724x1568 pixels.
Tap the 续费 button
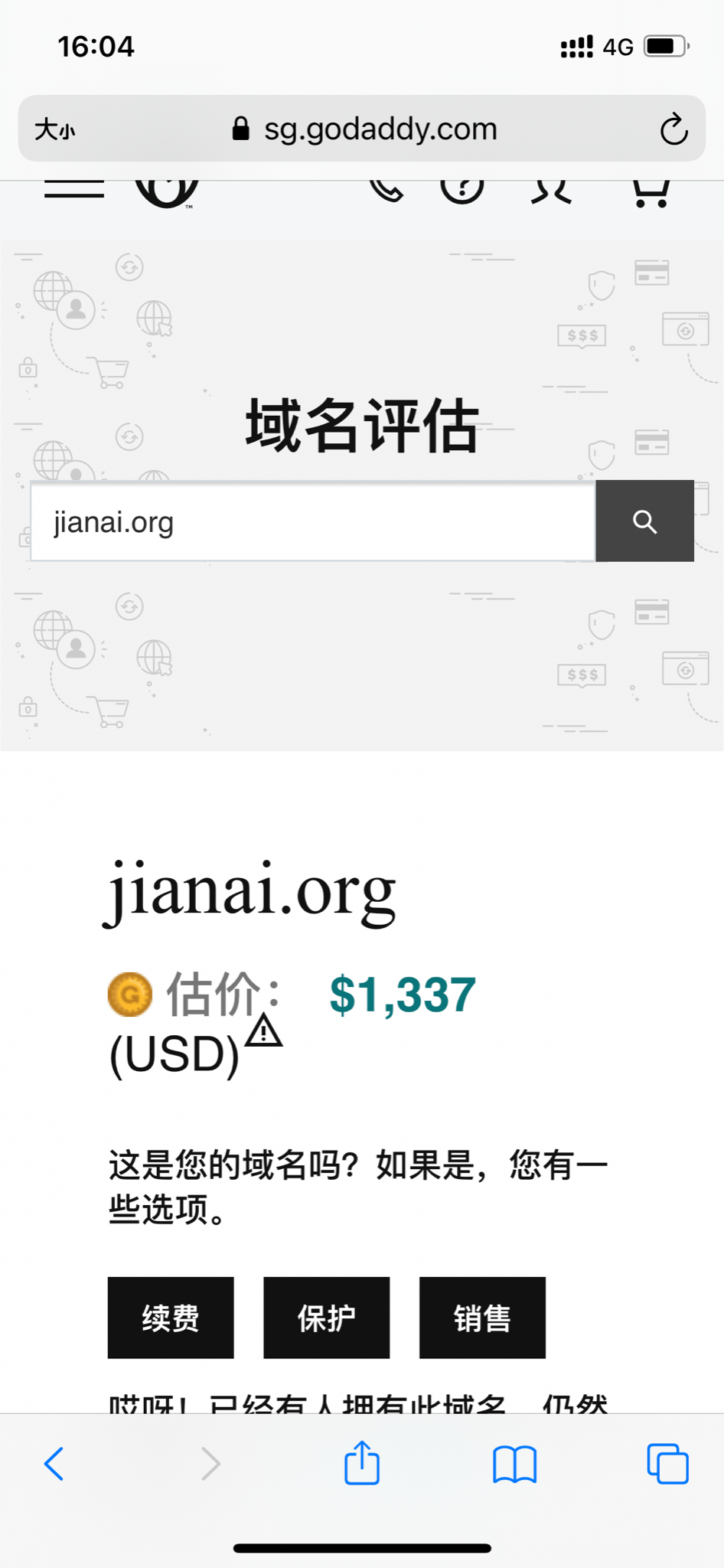point(171,1318)
